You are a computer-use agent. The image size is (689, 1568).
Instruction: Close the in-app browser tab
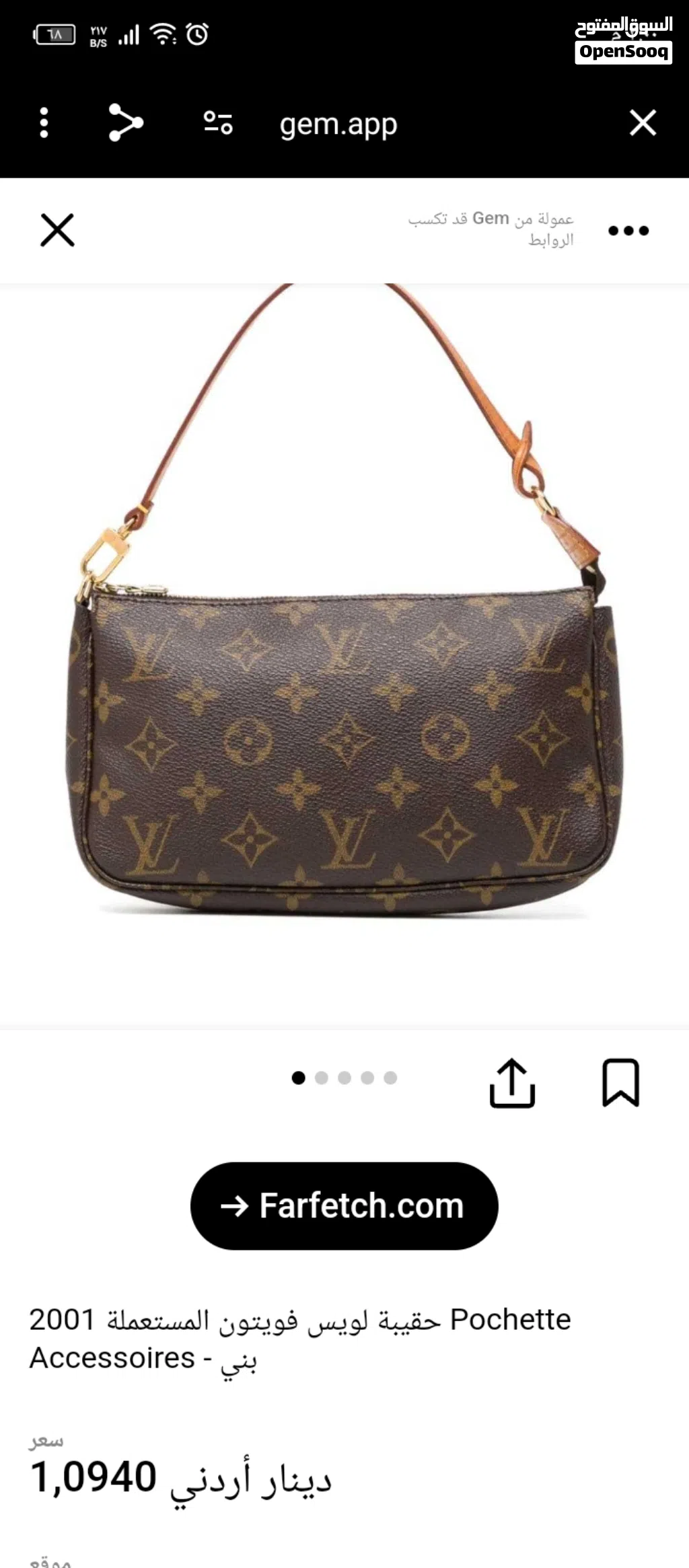pyautogui.click(x=643, y=123)
